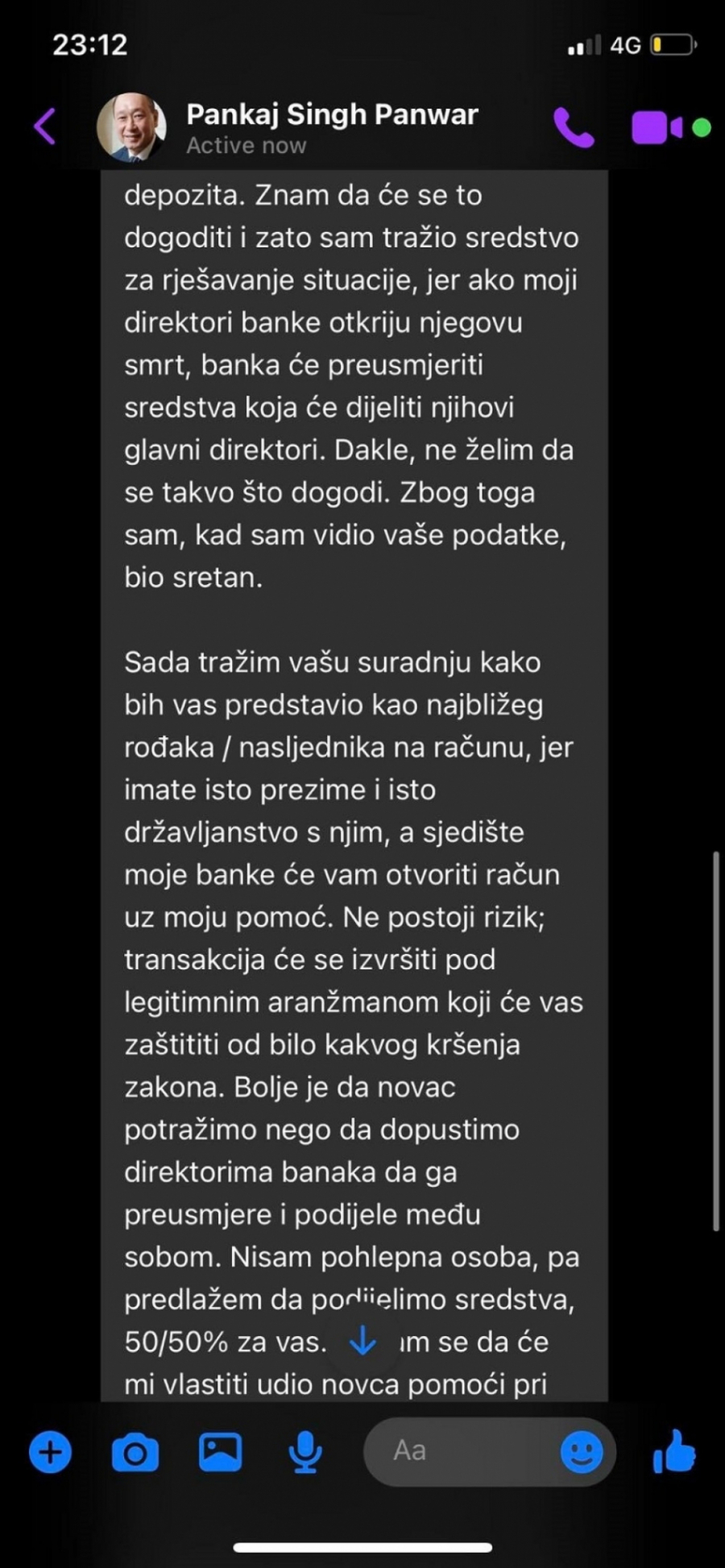Screen dimensions: 725x1568
Task: Send a thumbs-up like
Action: point(673,1452)
